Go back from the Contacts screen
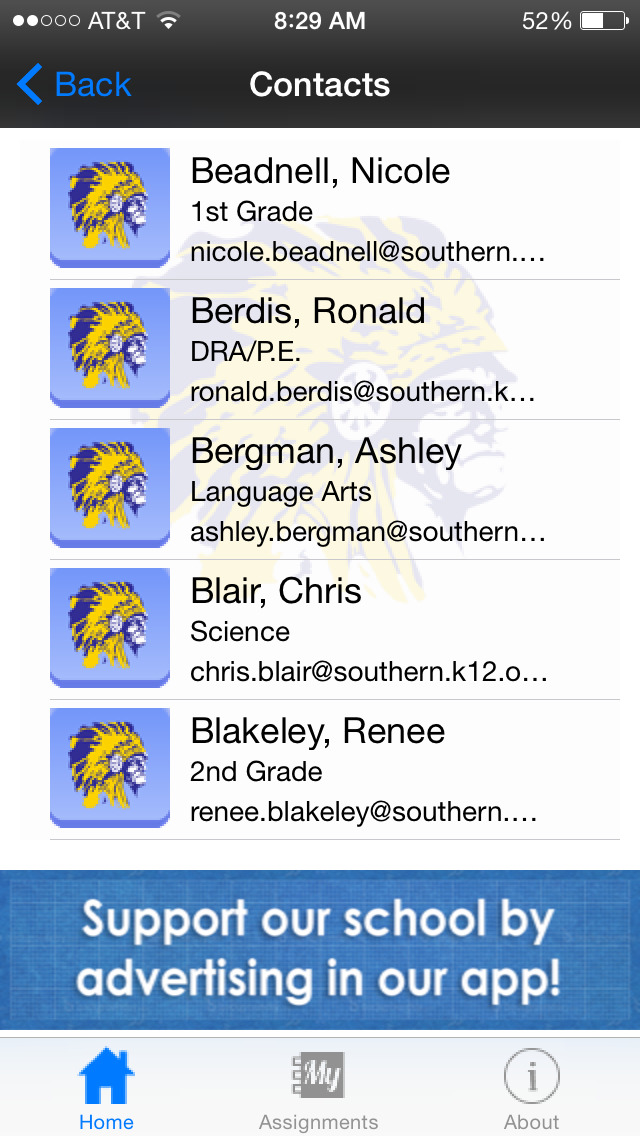This screenshot has width=640, height=1136. click(73, 85)
